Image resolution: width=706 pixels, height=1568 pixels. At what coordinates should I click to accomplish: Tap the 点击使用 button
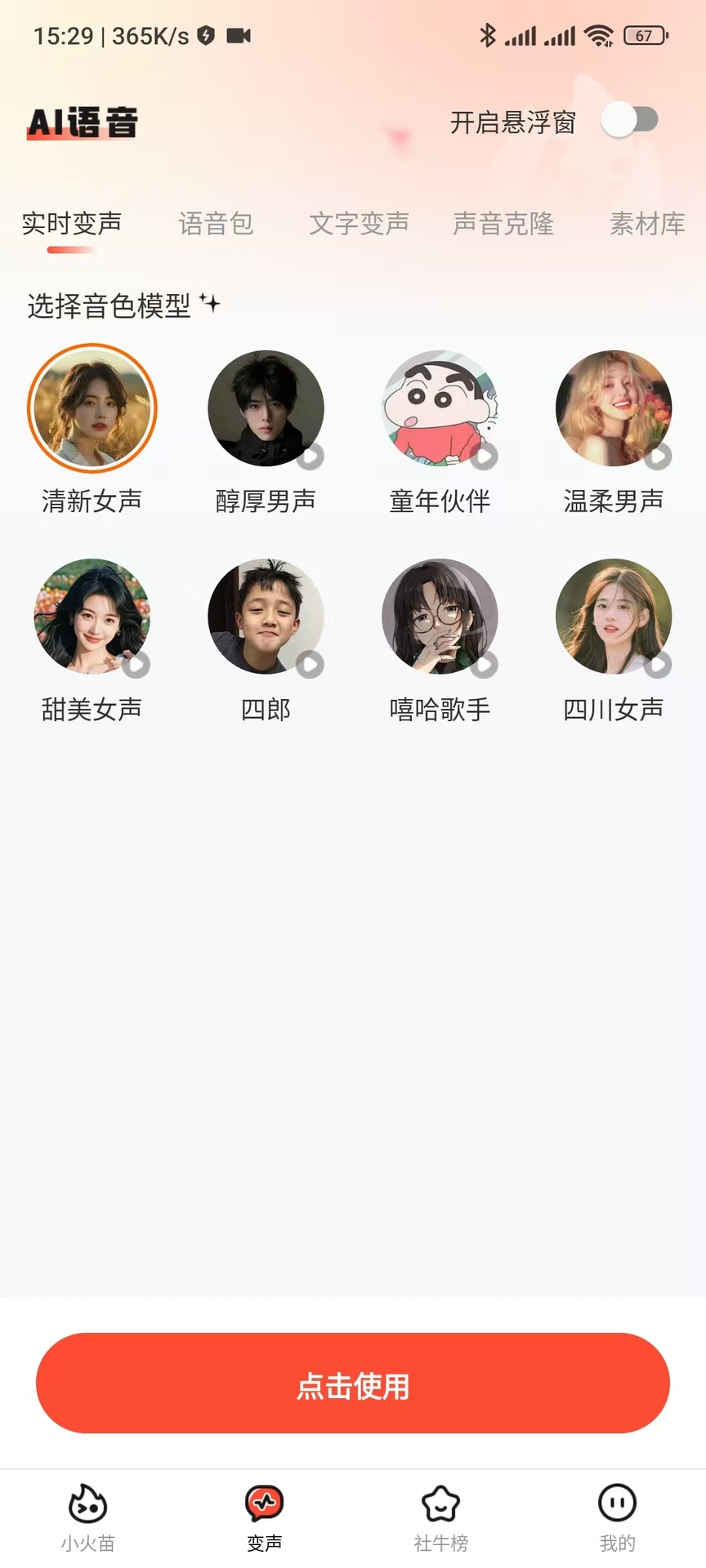click(x=353, y=1383)
